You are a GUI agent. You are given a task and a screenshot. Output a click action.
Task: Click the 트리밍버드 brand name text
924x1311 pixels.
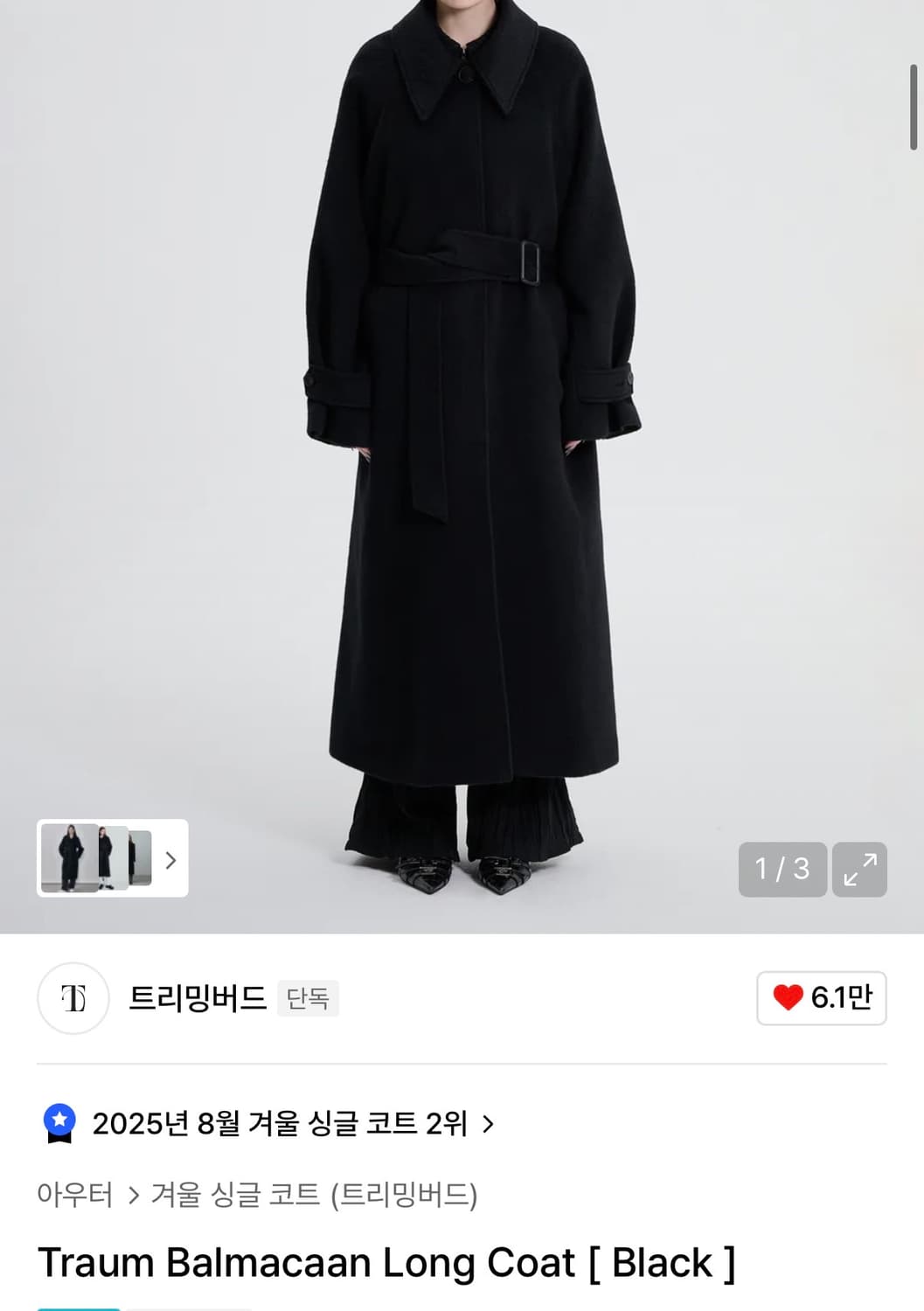click(x=197, y=999)
